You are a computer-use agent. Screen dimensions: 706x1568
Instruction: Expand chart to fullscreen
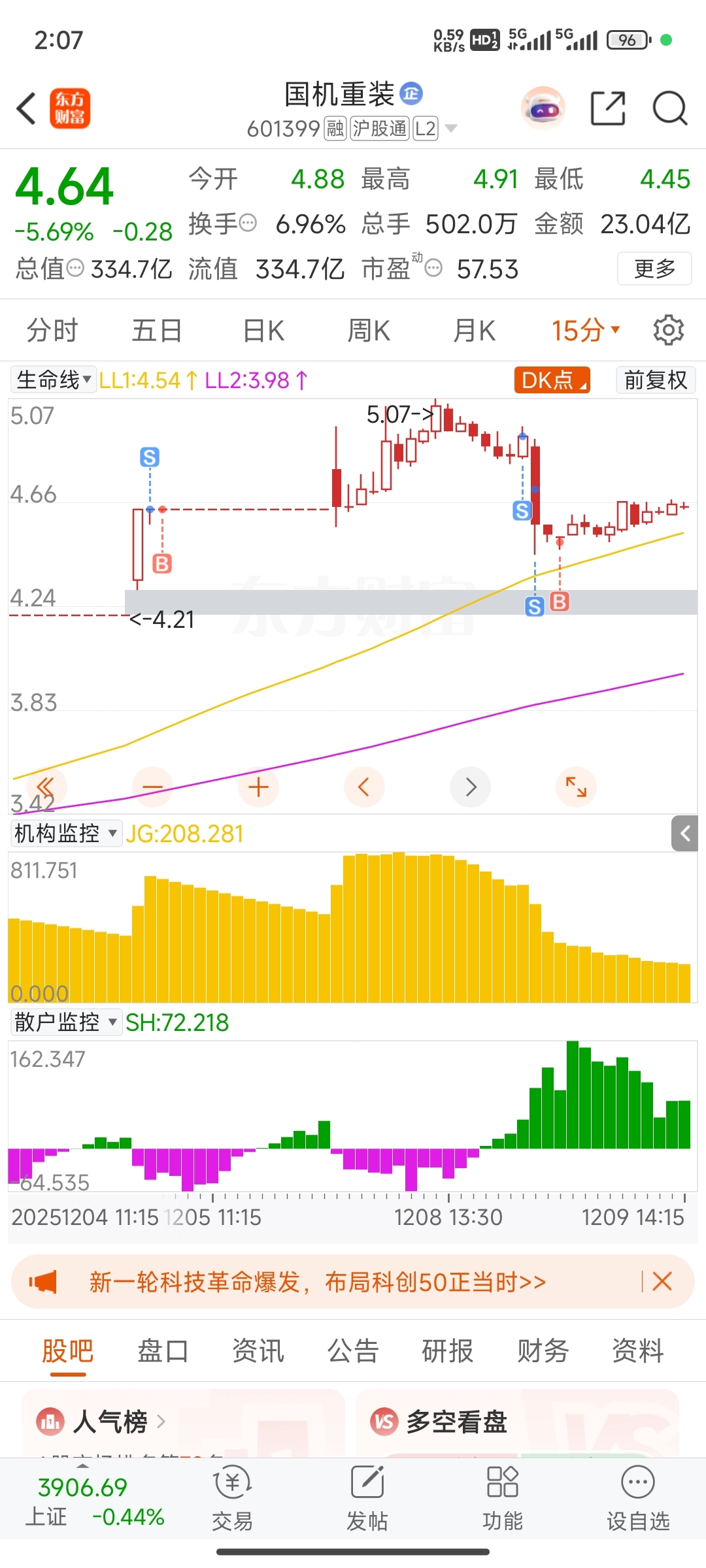coord(576,787)
